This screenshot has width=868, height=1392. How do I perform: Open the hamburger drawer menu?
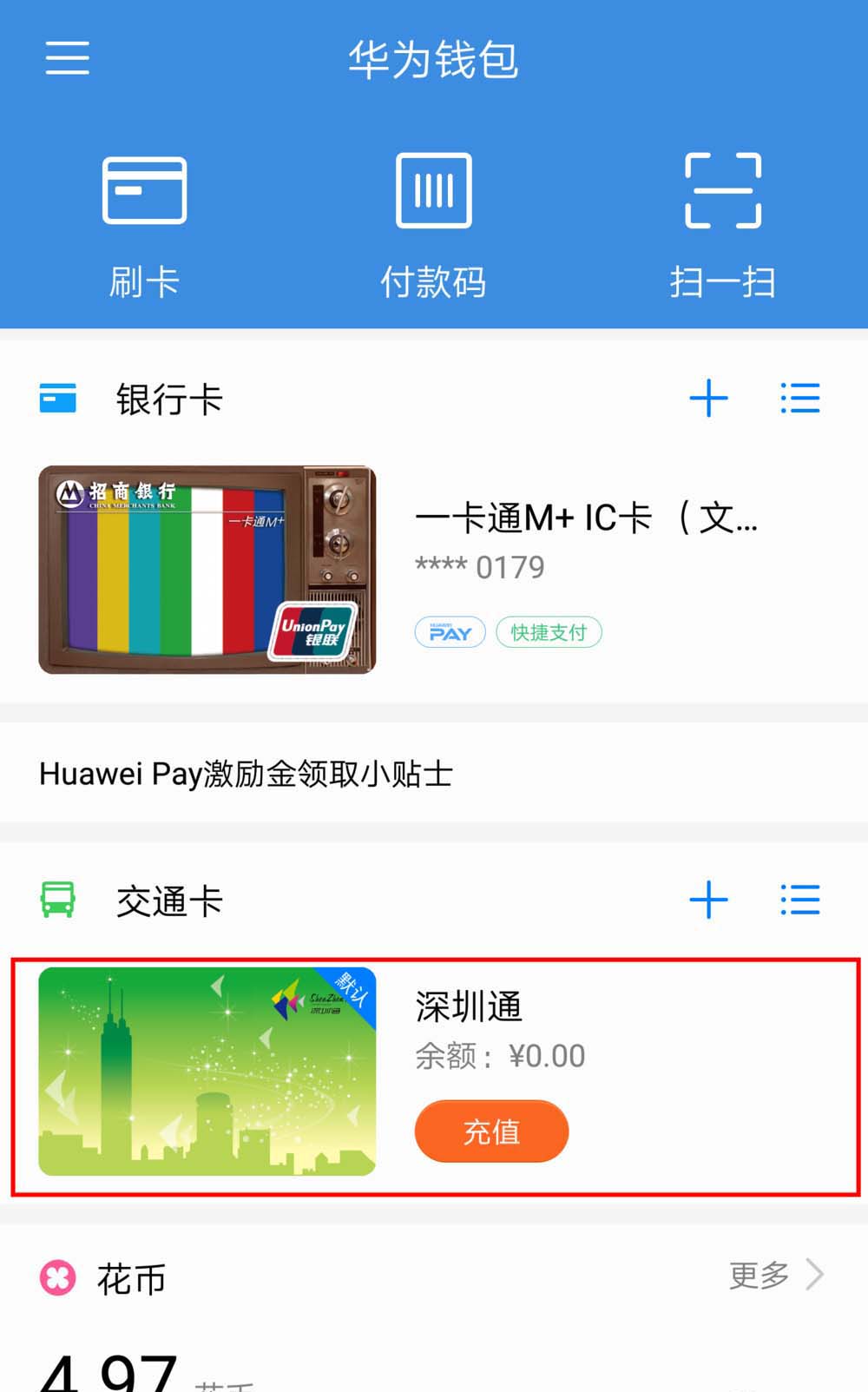pos(67,57)
